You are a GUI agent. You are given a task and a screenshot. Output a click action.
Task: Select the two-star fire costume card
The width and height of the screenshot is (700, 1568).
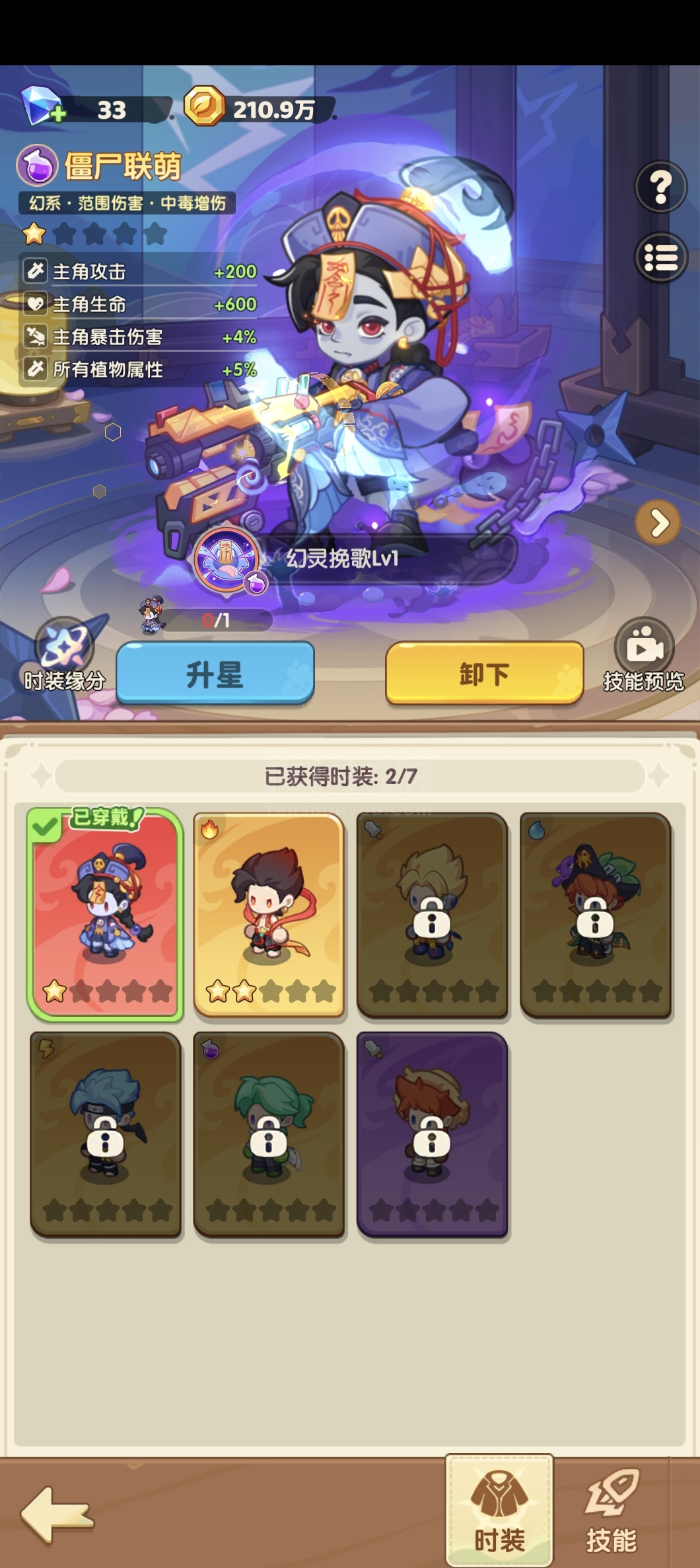(x=269, y=915)
